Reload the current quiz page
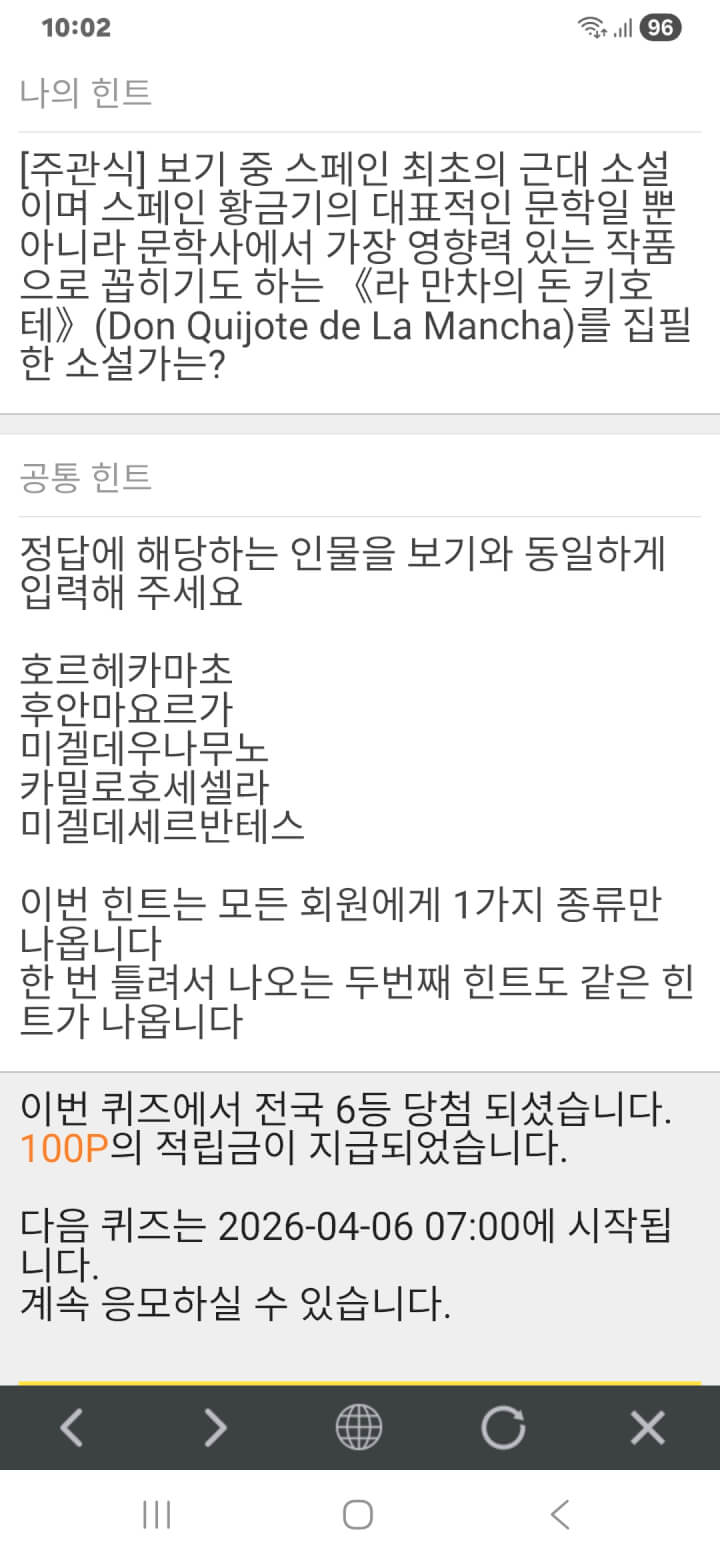The width and height of the screenshot is (720, 1560). point(503,1428)
